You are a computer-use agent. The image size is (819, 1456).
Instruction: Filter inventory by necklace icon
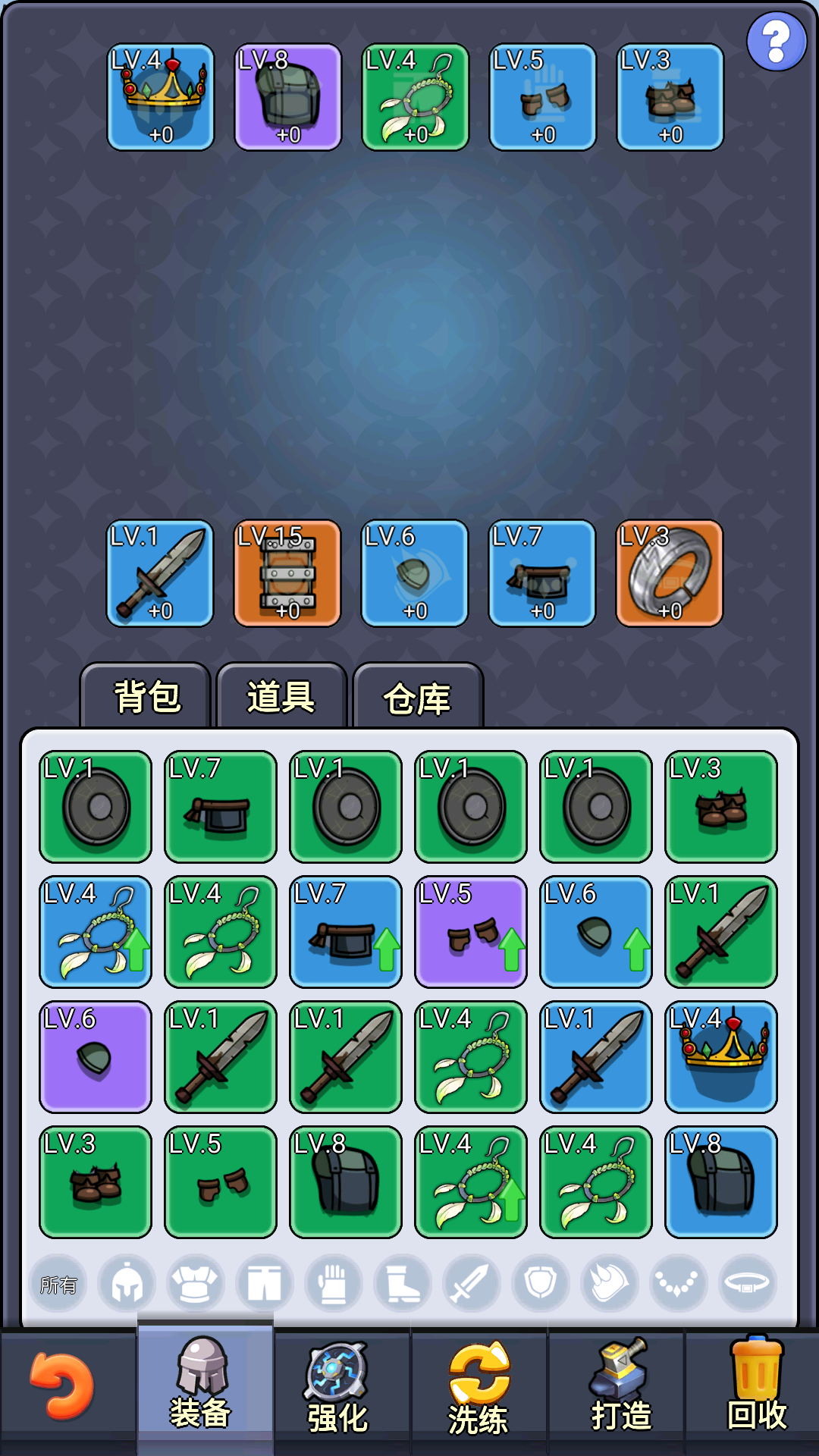(x=678, y=1285)
